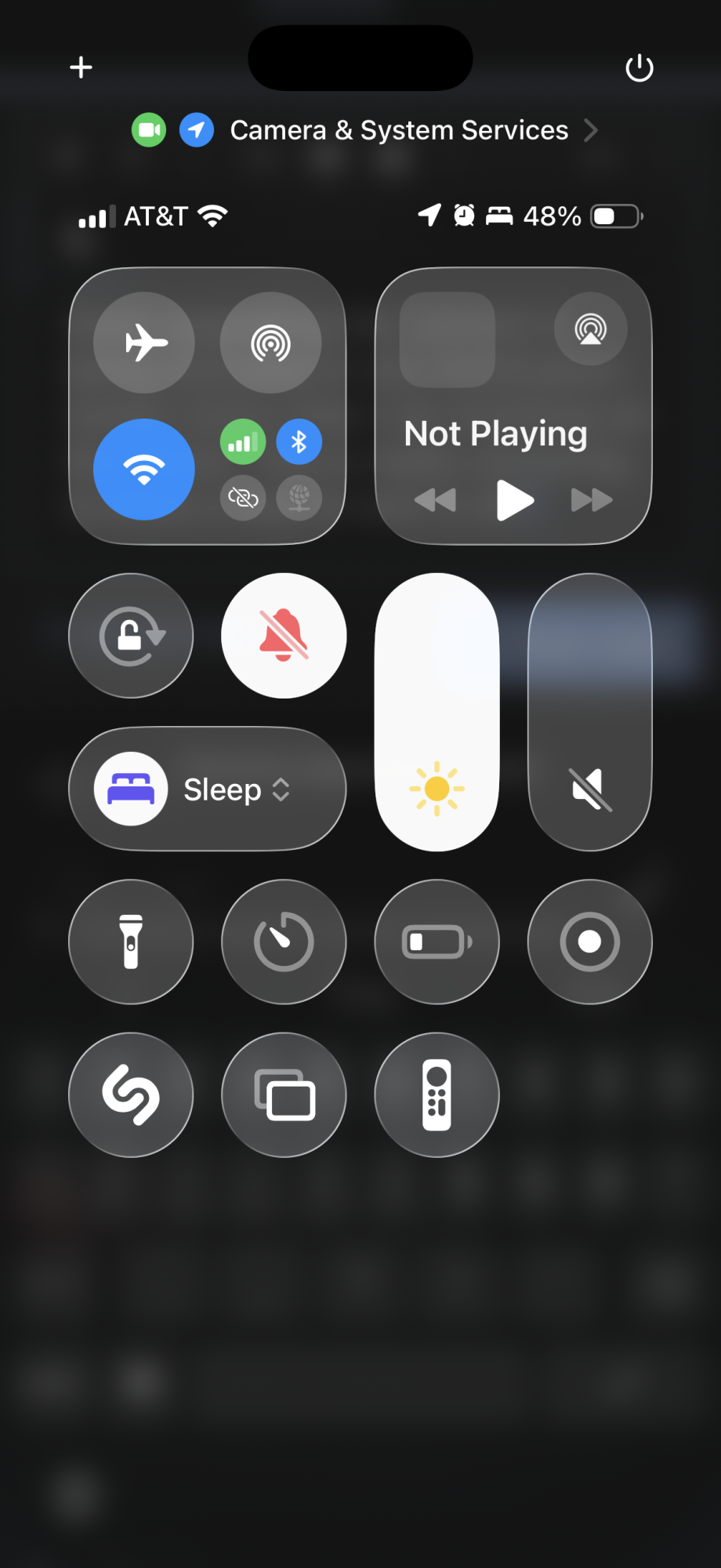This screenshot has width=721, height=1568.
Task: Turn off Silent Mode bell
Action: (284, 636)
